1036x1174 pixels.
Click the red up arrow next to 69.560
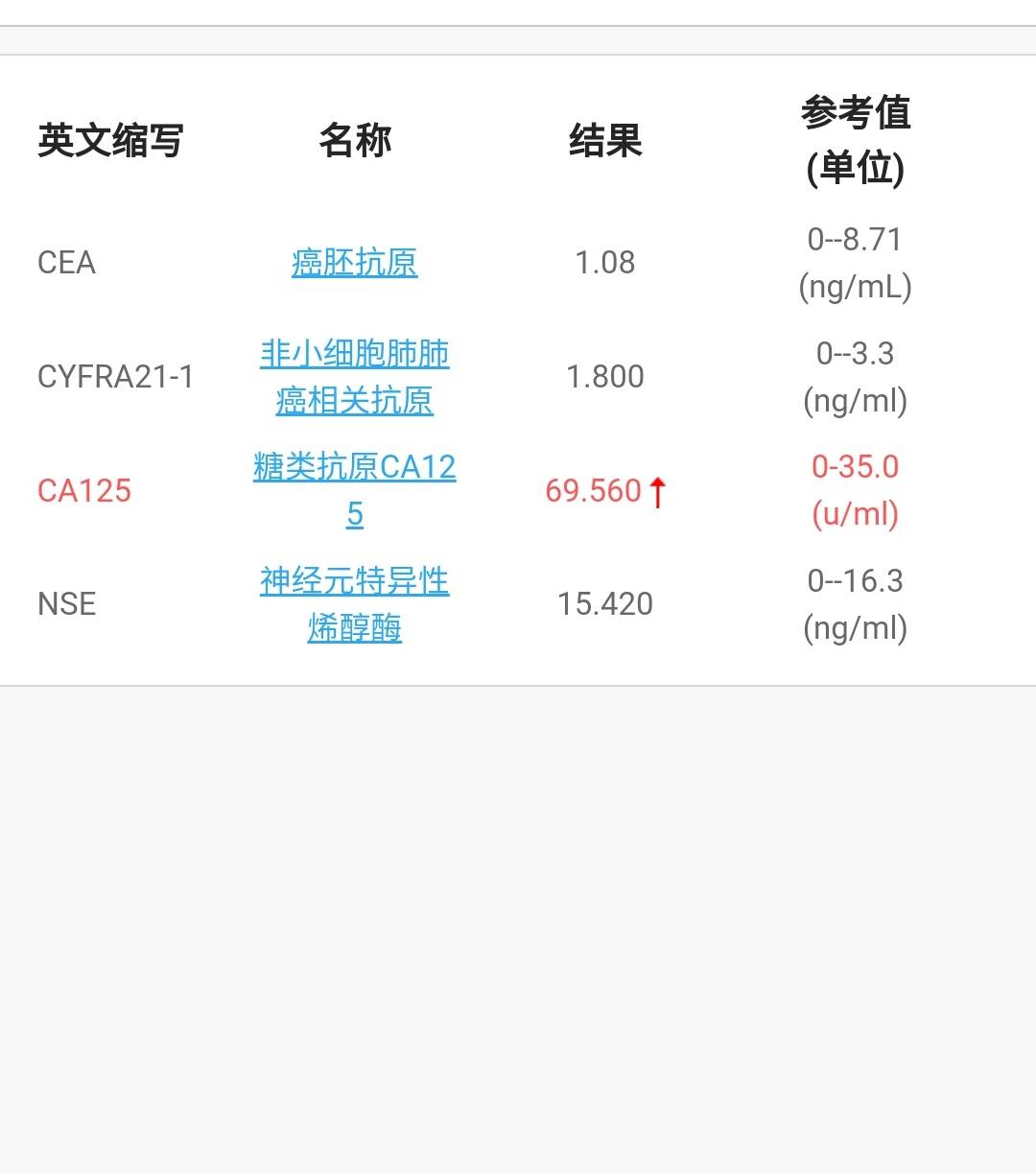(x=657, y=491)
